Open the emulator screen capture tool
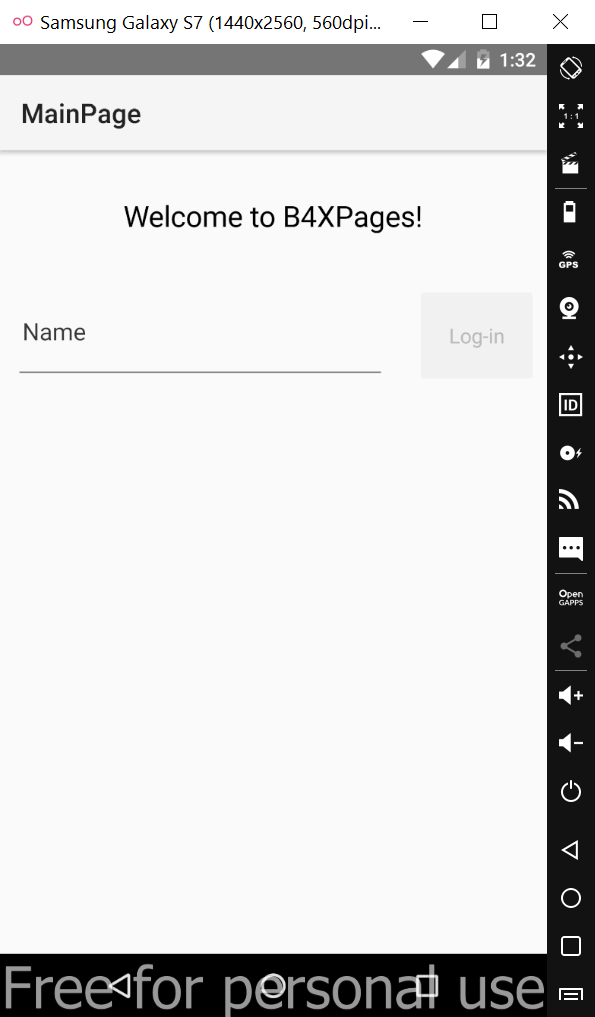Image resolution: width=595 pixels, height=1017 pixels. click(x=570, y=163)
